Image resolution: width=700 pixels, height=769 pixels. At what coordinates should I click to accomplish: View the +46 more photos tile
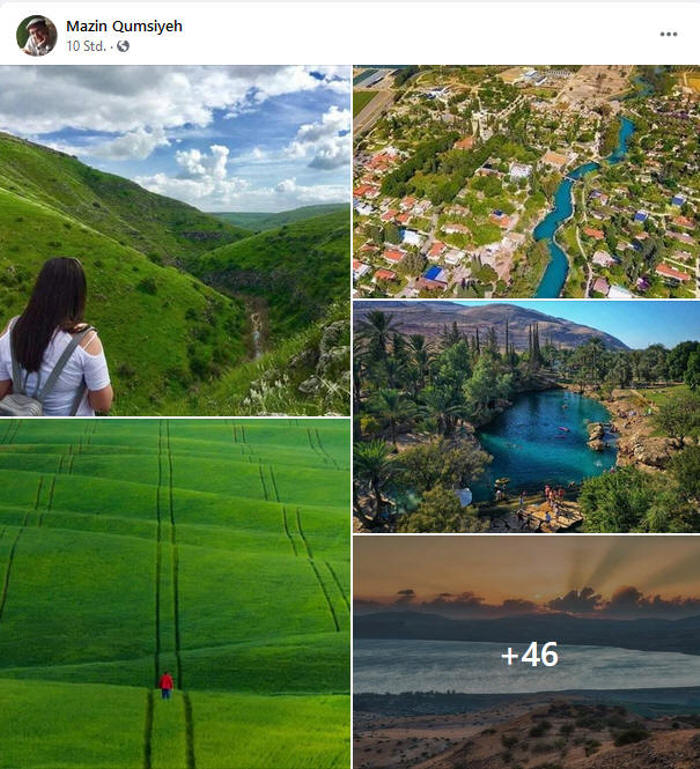click(x=528, y=654)
